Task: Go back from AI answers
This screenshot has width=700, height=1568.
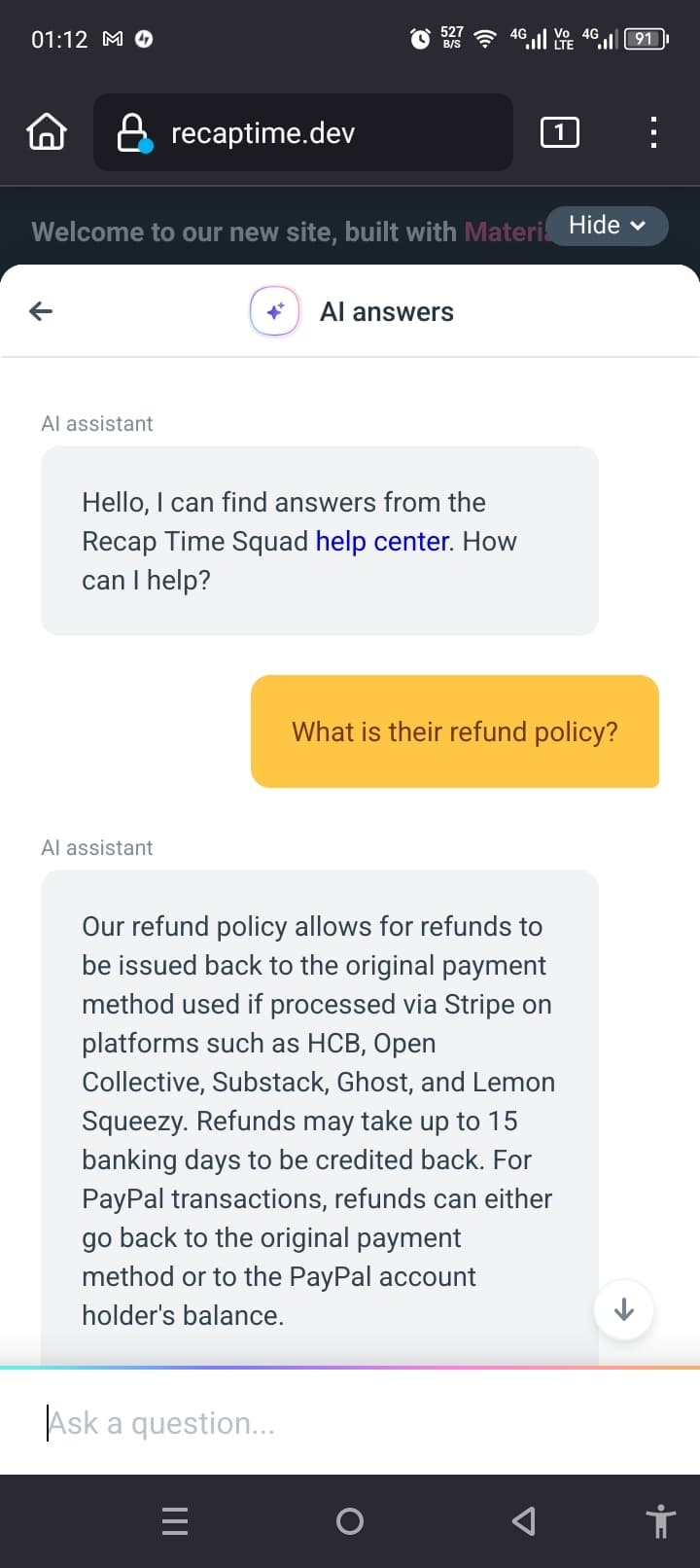Action: point(41,311)
